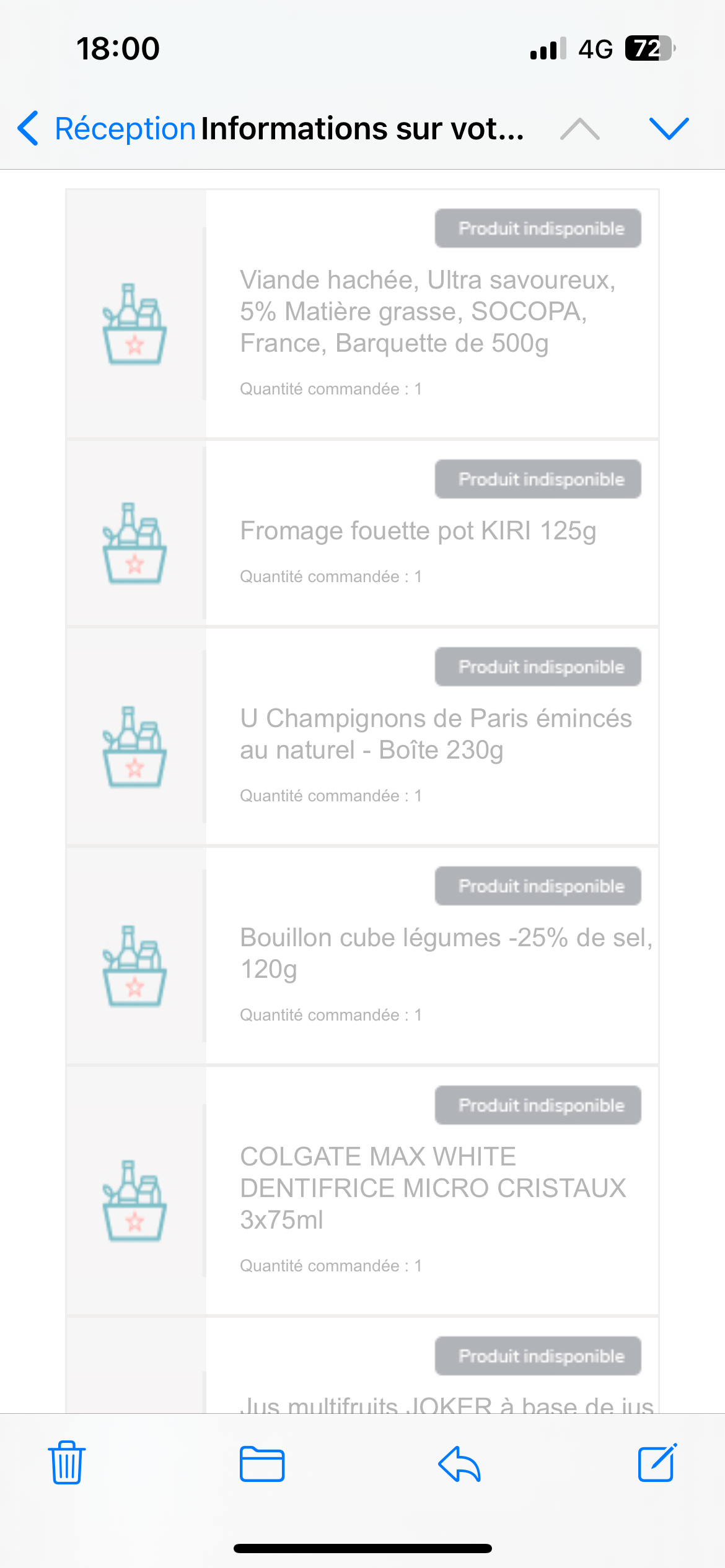Delete this email with the trash icon

coord(67,1463)
